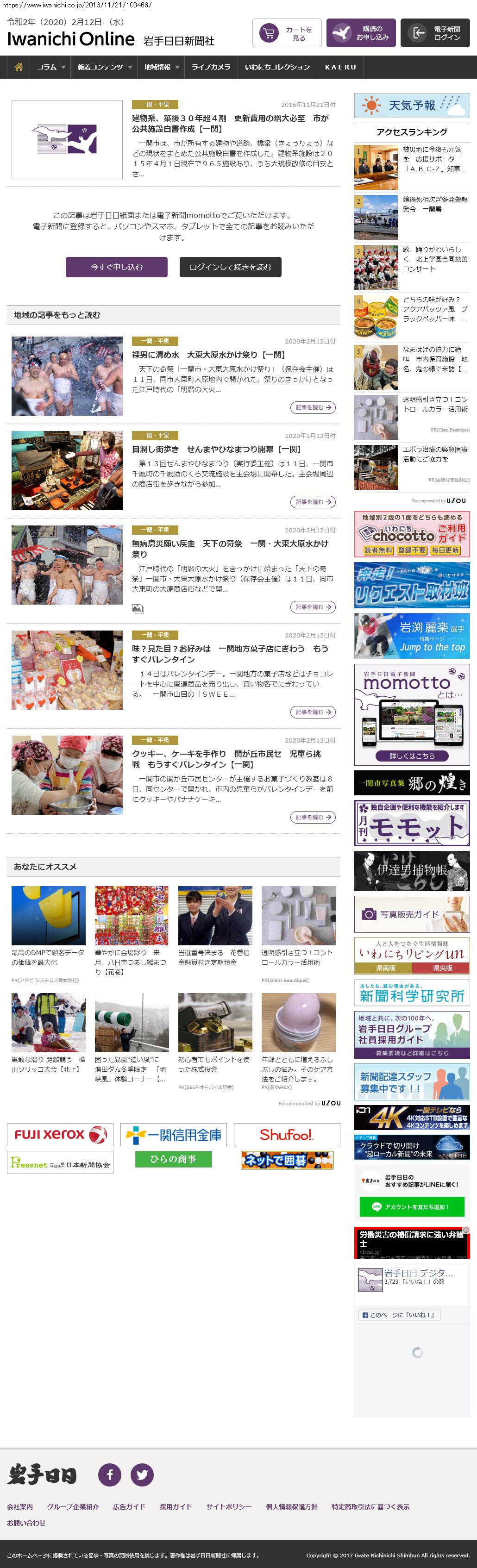This screenshot has height=1568, width=477.
Task: Open the ライブカメラ tab
Action: [211, 67]
